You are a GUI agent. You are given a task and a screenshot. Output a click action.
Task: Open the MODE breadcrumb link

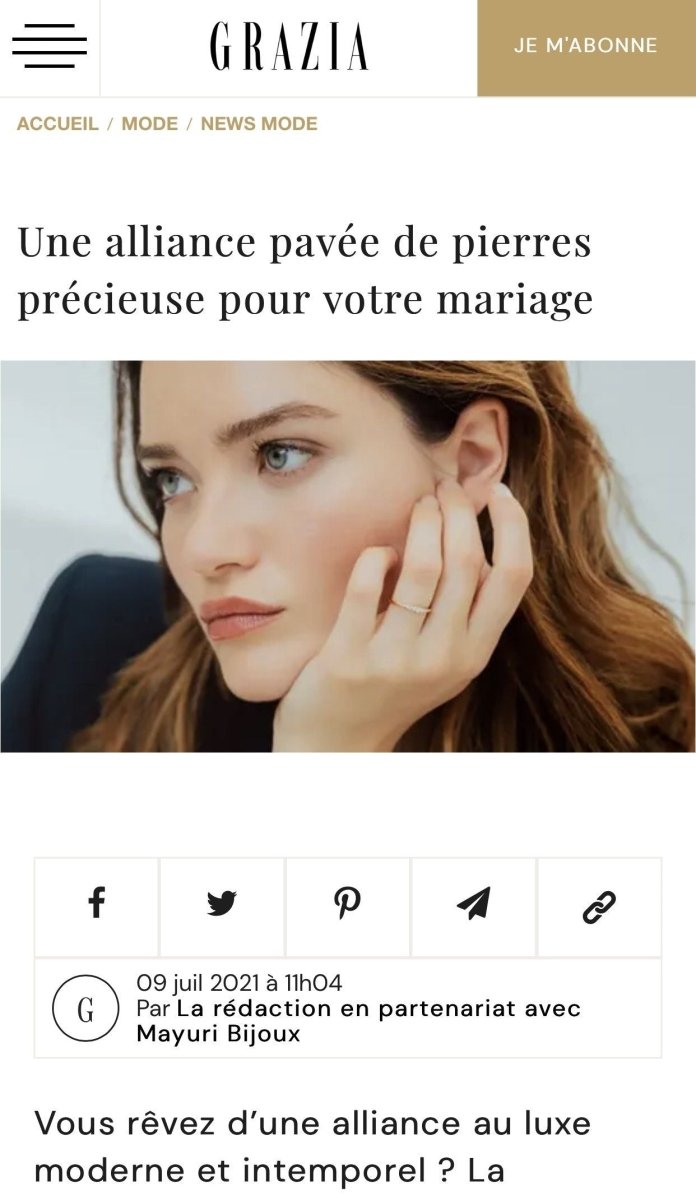coord(150,124)
